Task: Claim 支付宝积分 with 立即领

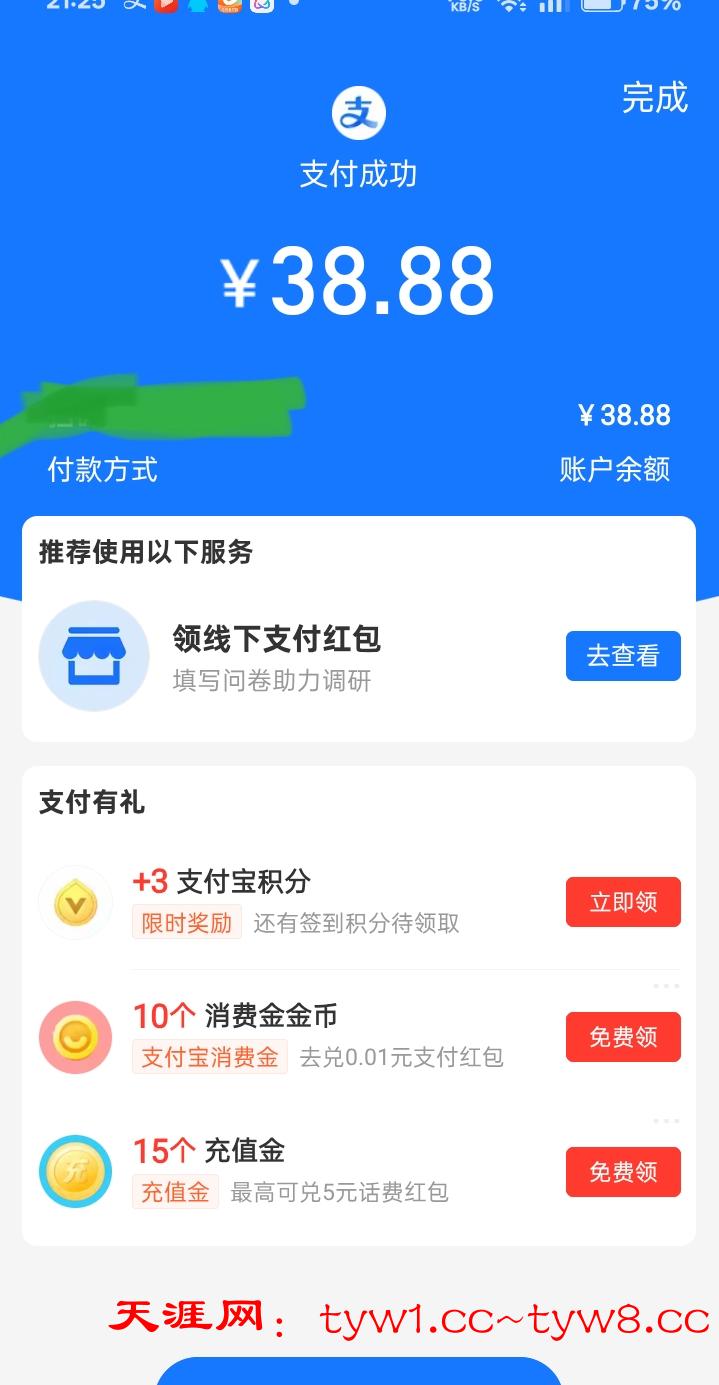Action: point(623,902)
